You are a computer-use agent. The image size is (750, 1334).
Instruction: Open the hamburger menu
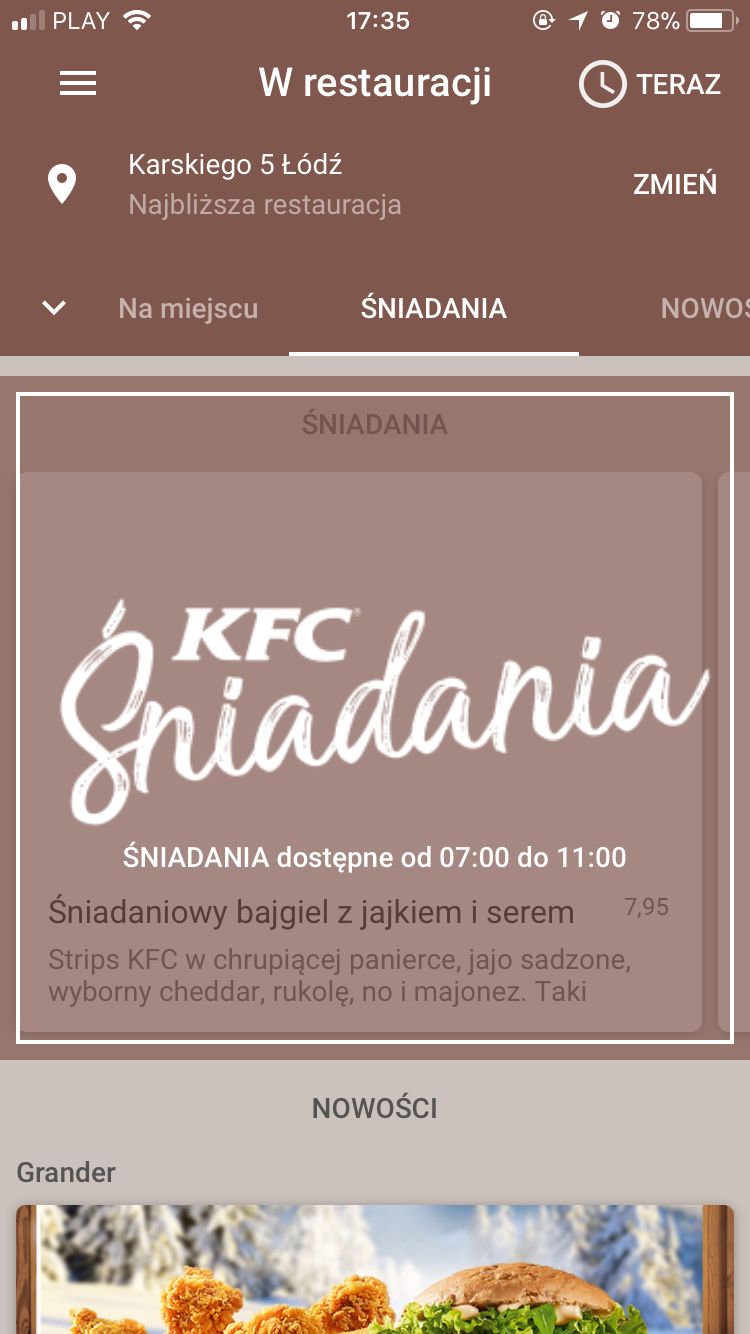(78, 84)
